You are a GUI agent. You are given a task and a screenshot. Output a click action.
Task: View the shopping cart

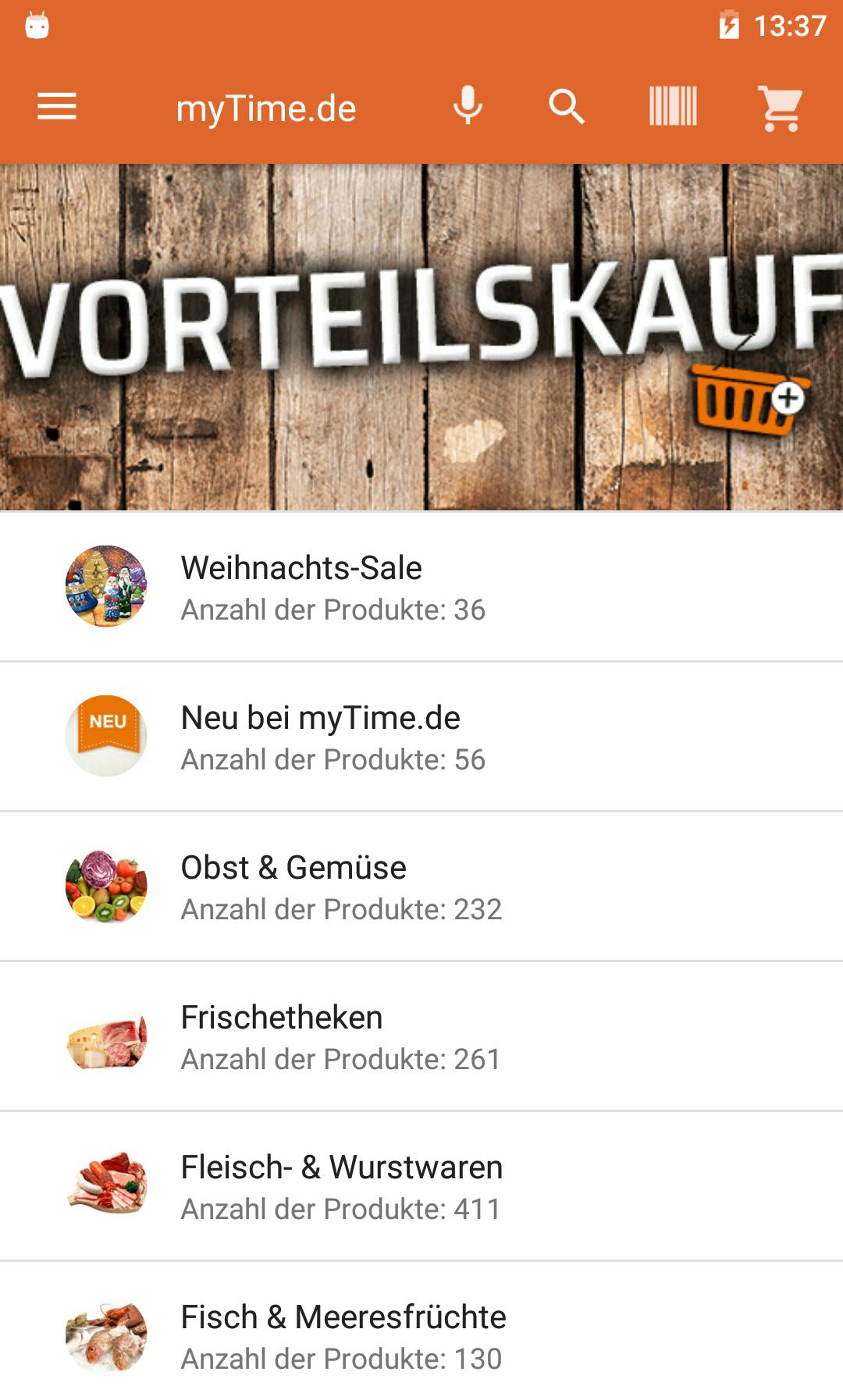pyautogui.click(x=780, y=108)
